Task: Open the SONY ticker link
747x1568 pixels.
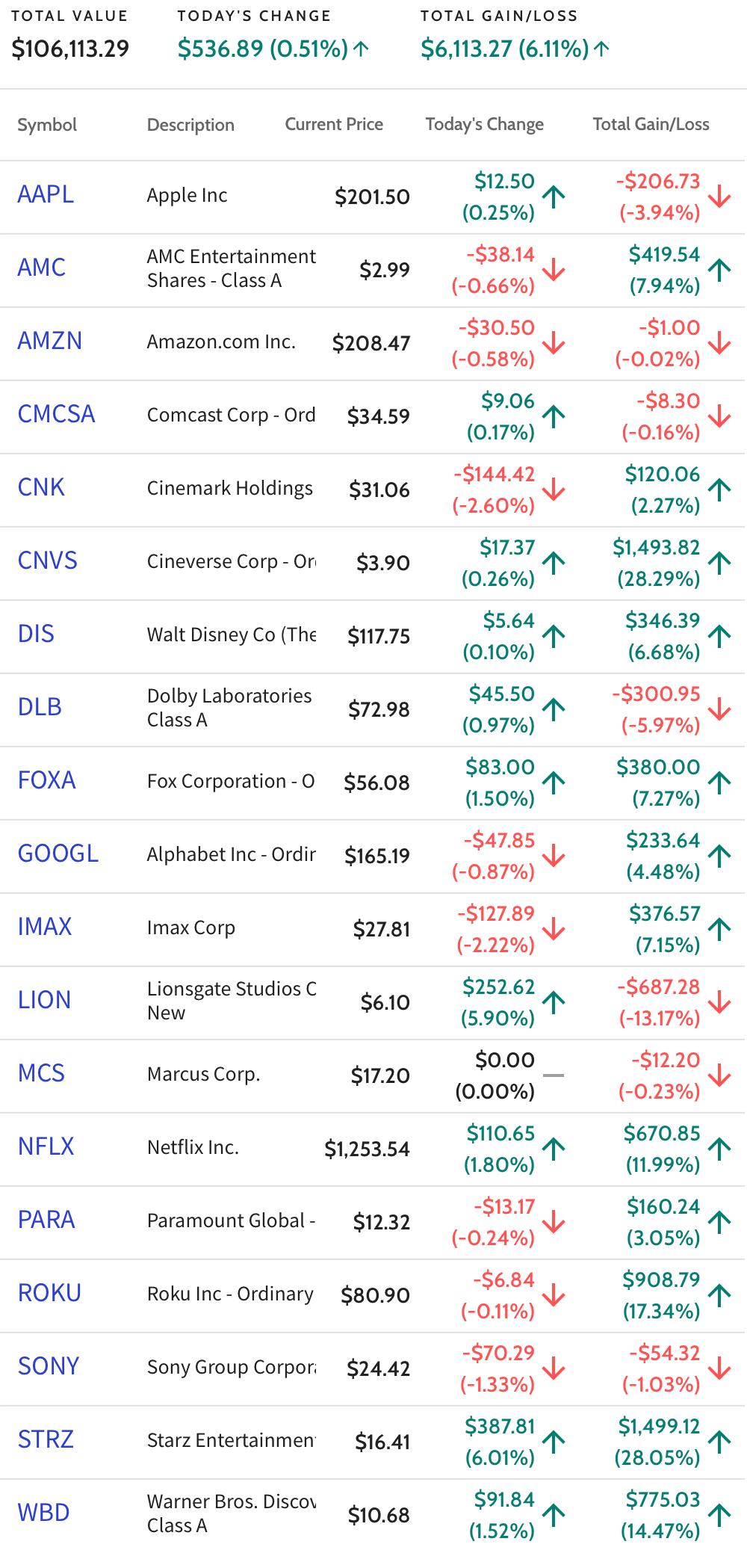Action: [49, 1366]
